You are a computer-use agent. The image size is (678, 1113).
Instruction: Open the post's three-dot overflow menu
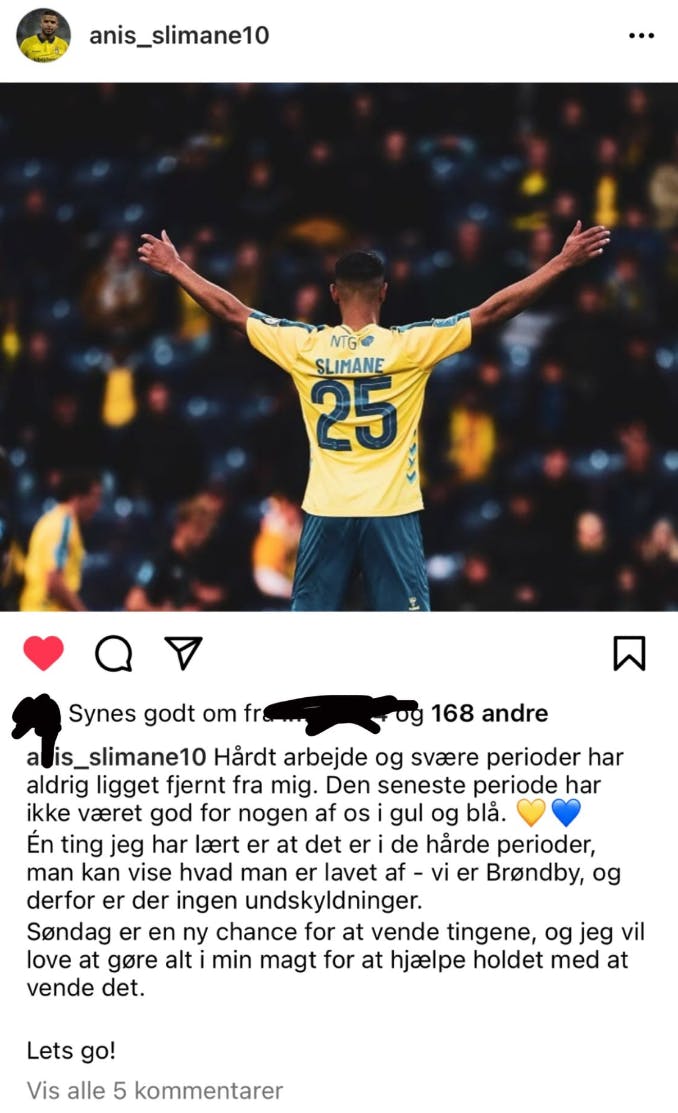coord(641,36)
